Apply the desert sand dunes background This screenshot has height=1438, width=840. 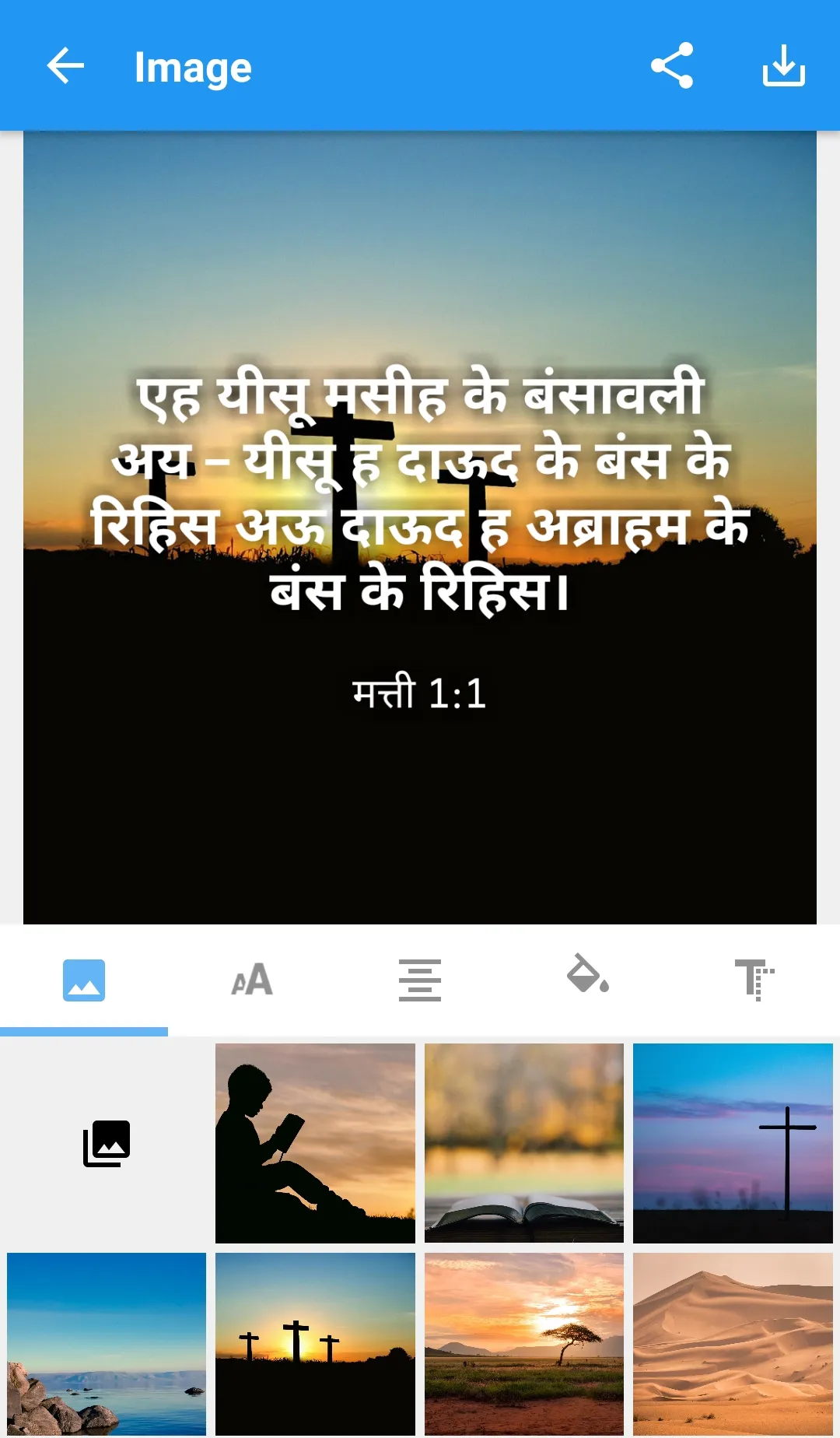(733, 1344)
